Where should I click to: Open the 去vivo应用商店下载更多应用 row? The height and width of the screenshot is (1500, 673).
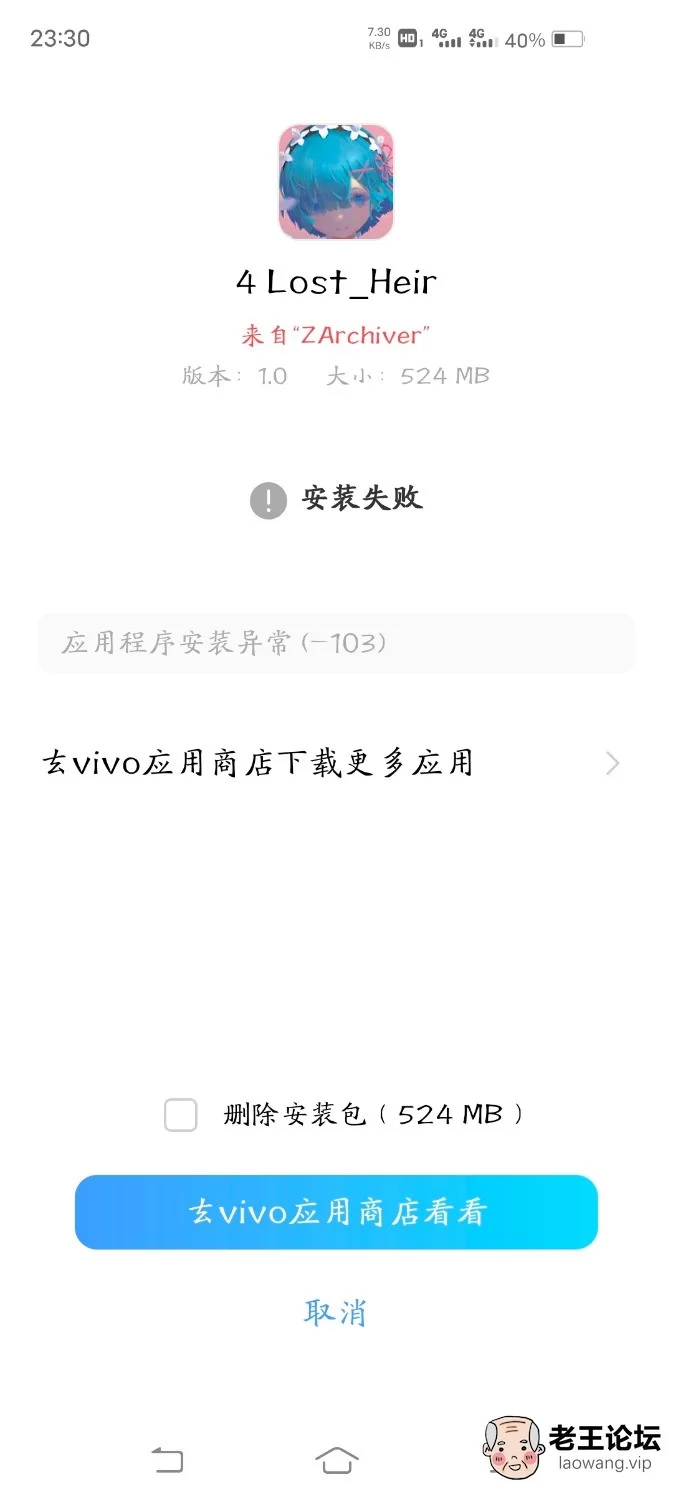tap(336, 764)
